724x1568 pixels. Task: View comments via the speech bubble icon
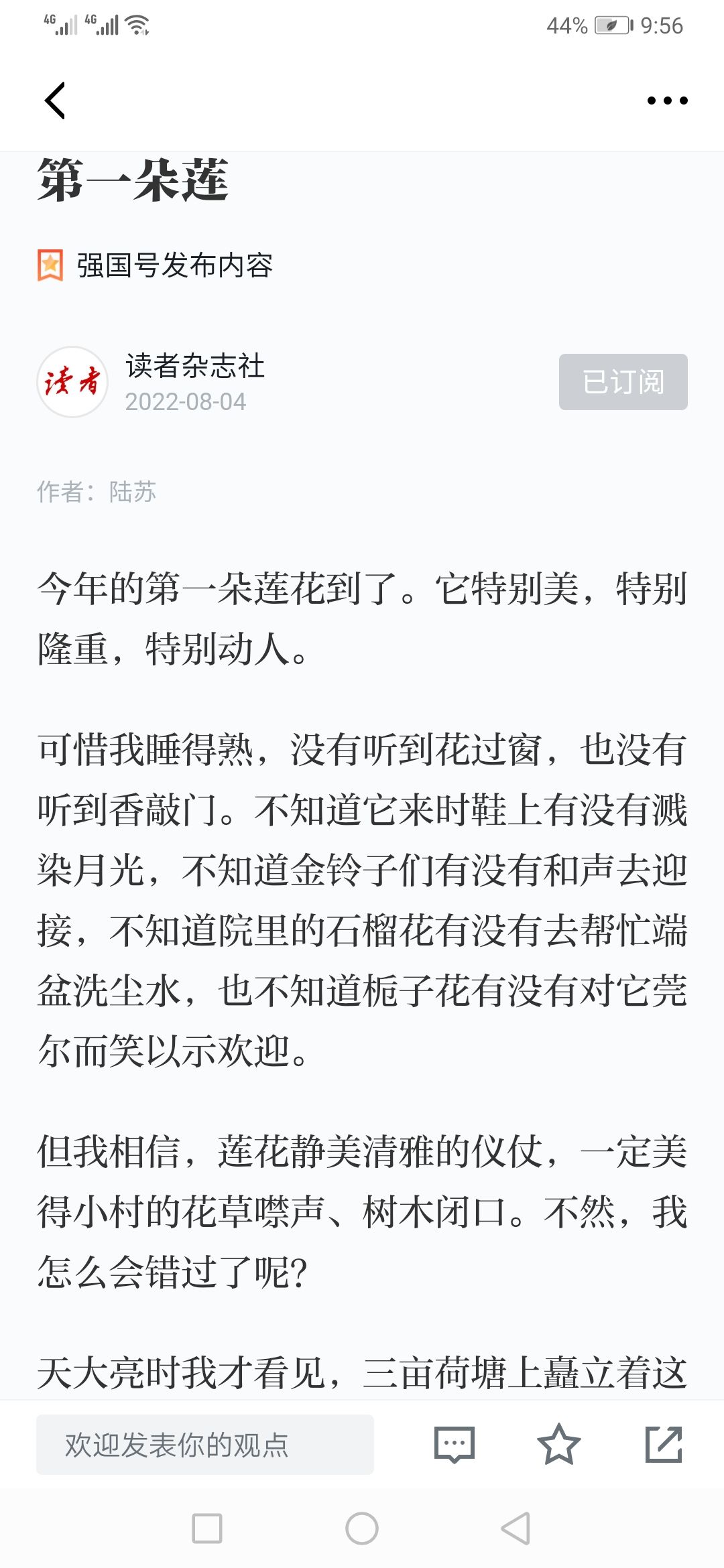coord(455,1445)
